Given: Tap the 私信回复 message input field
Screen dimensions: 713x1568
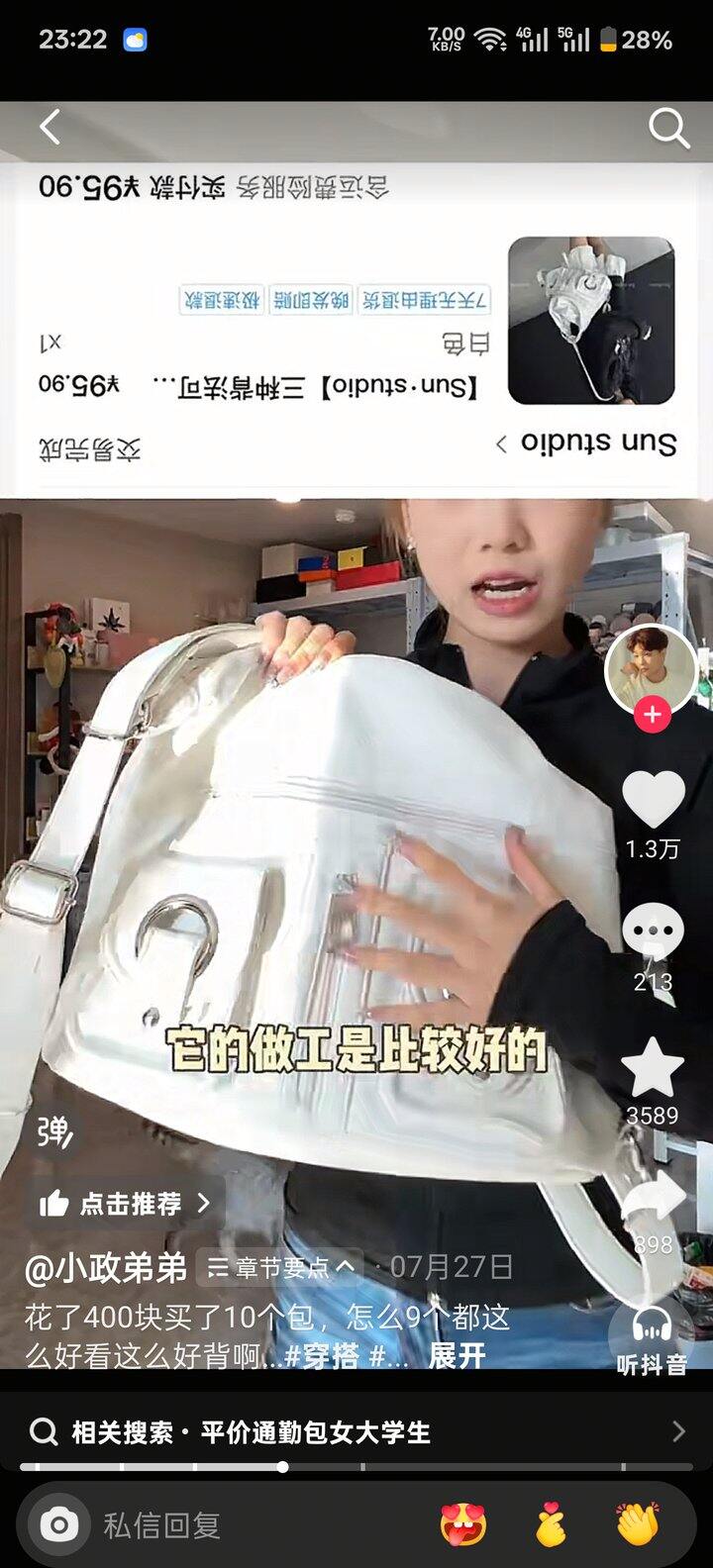Looking at the screenshot, I should (248, 1525).
